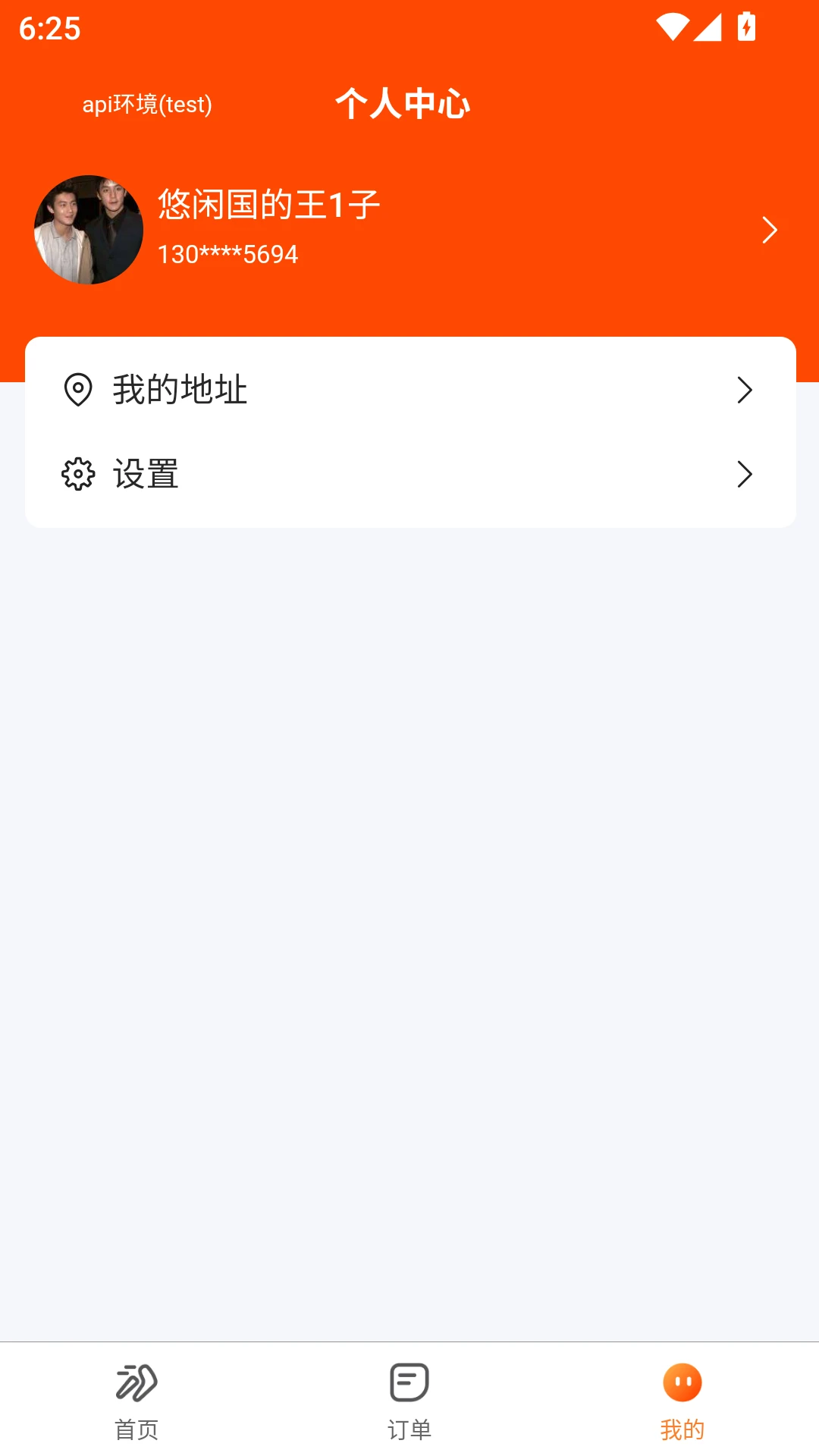Tap the battery charging status icon

(x=747, y=29)
